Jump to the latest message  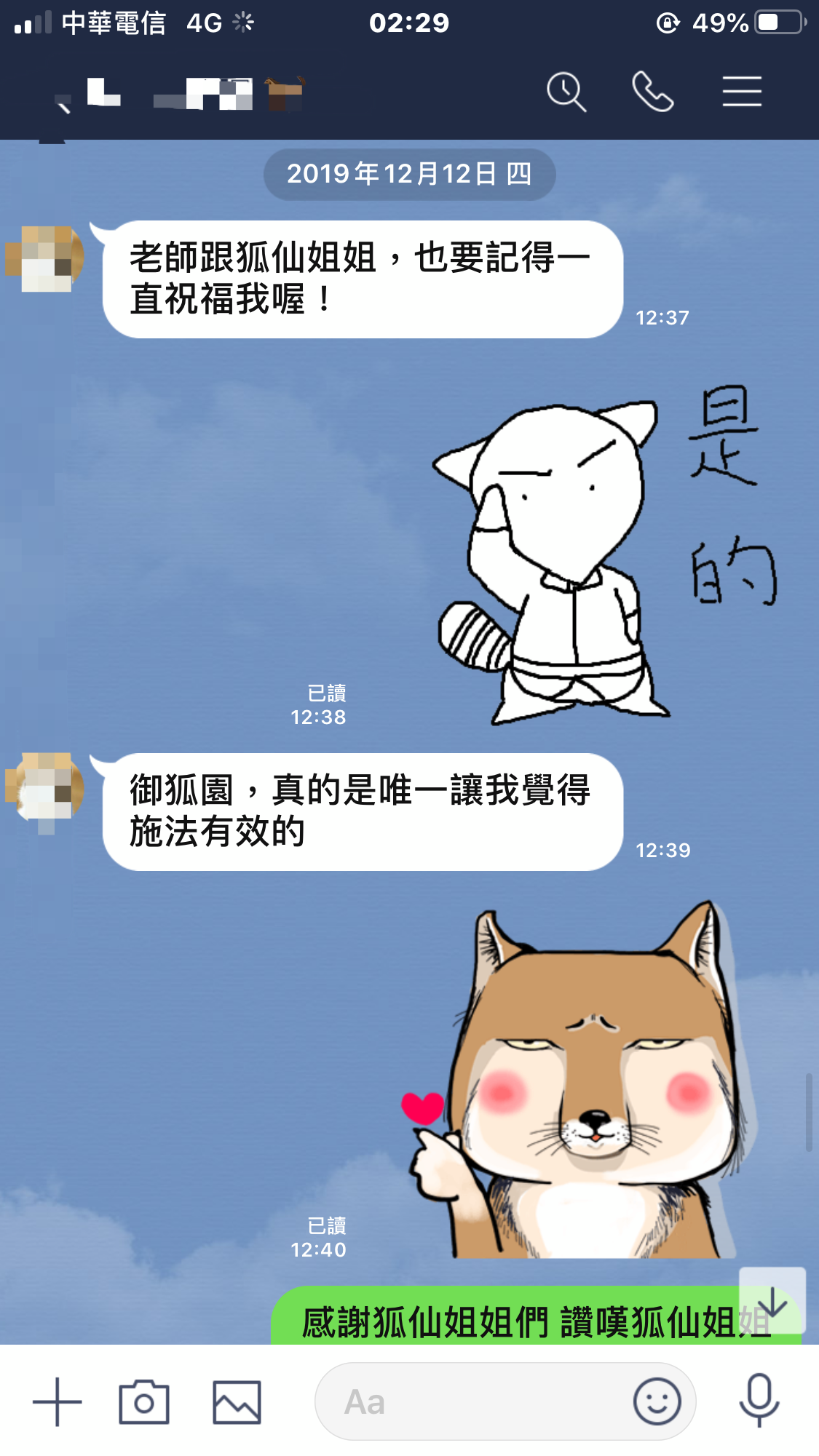(772, 1301)
